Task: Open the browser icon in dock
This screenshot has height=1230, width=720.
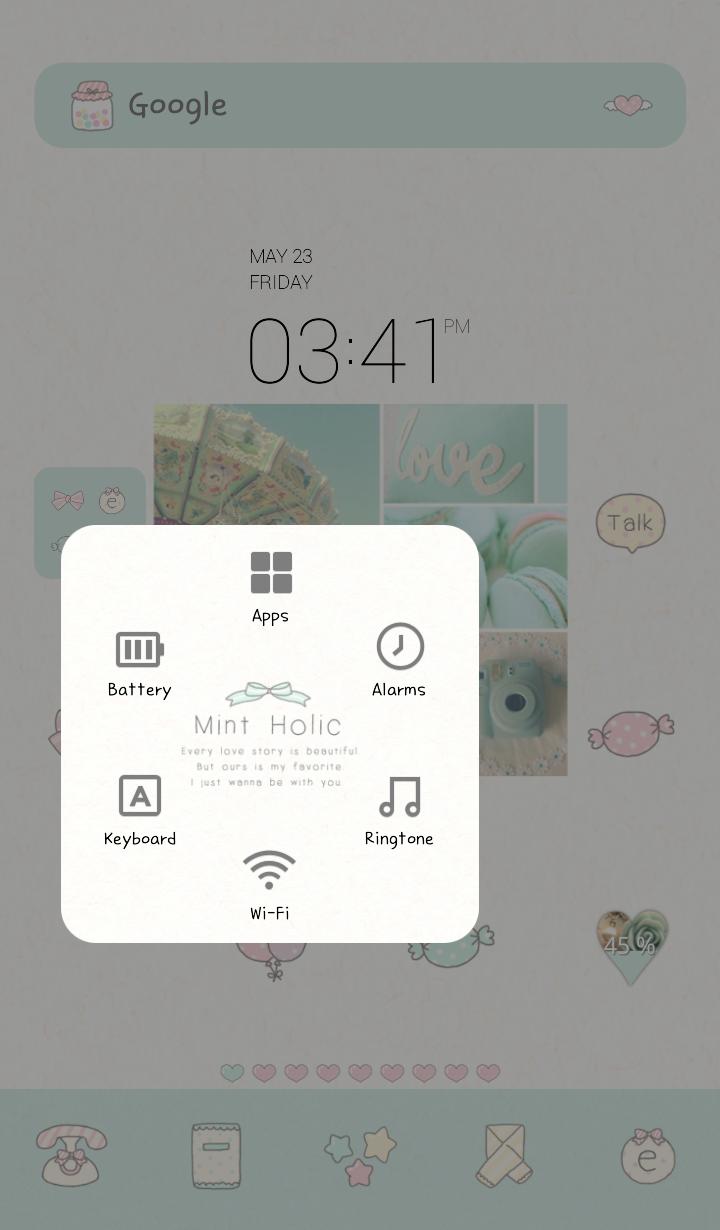Action: [x=647, y=1155]
